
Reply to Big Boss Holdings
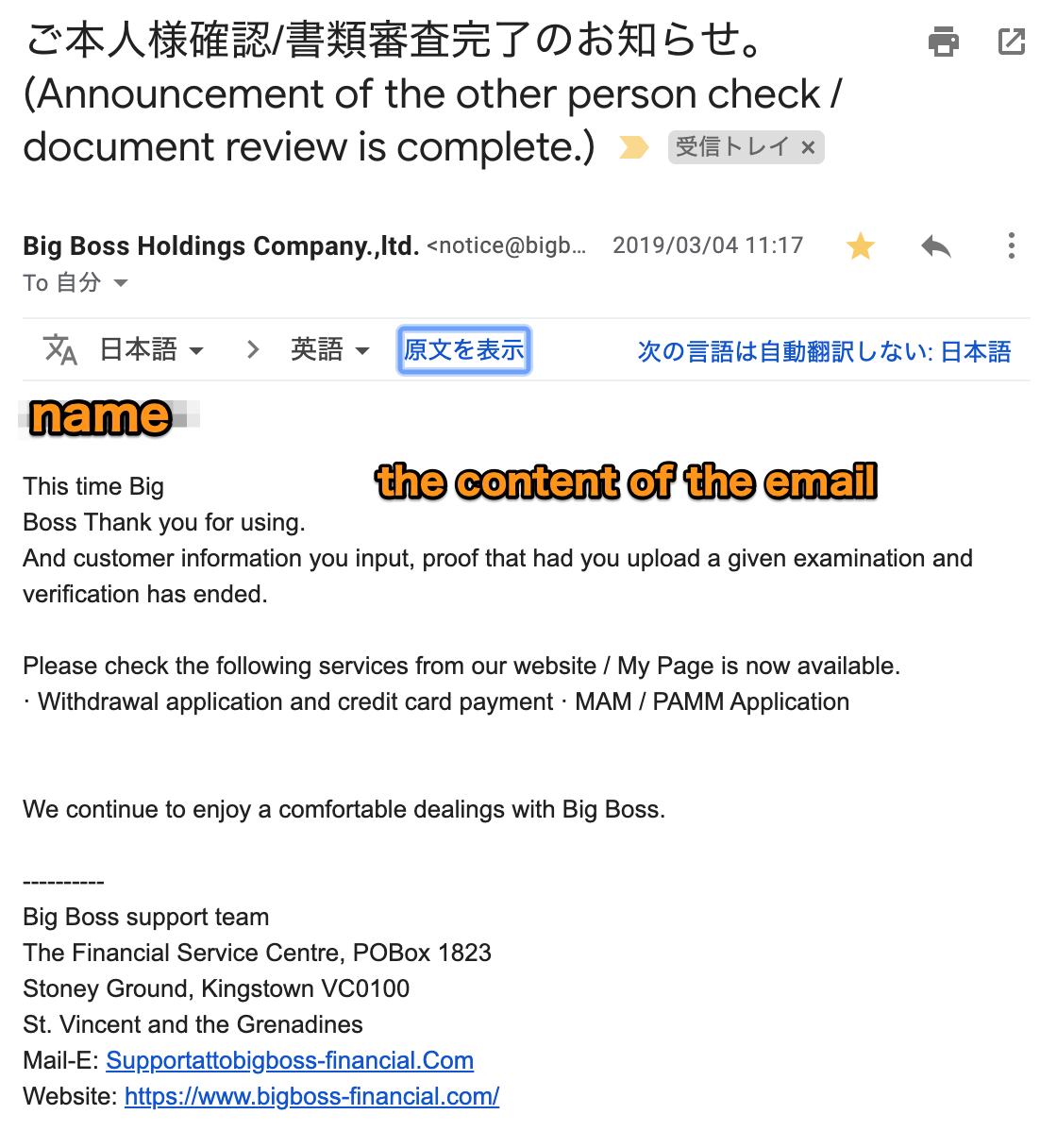tap(935, 246)
